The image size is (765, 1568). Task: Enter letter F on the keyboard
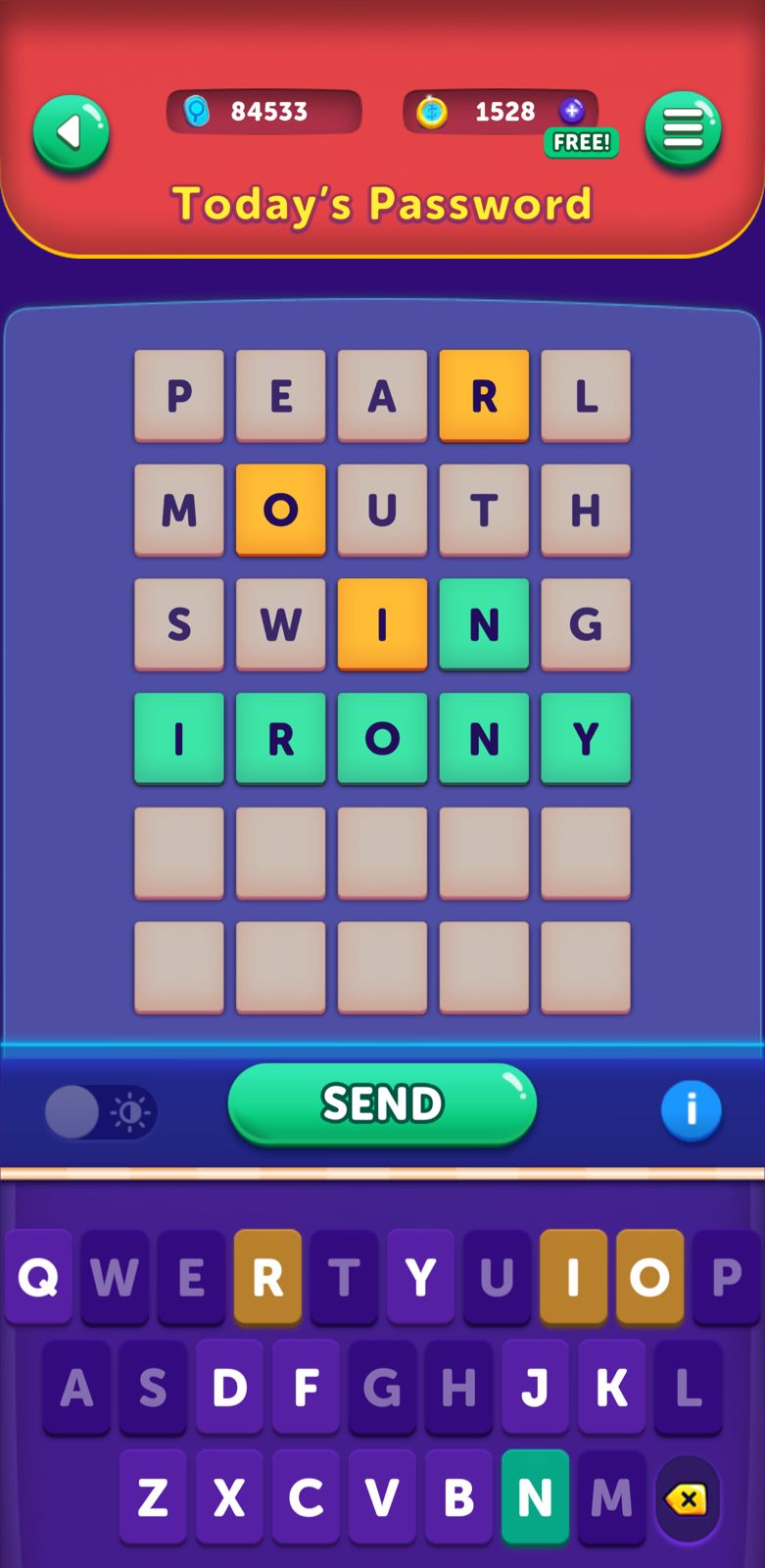[x=306, y=1388]
